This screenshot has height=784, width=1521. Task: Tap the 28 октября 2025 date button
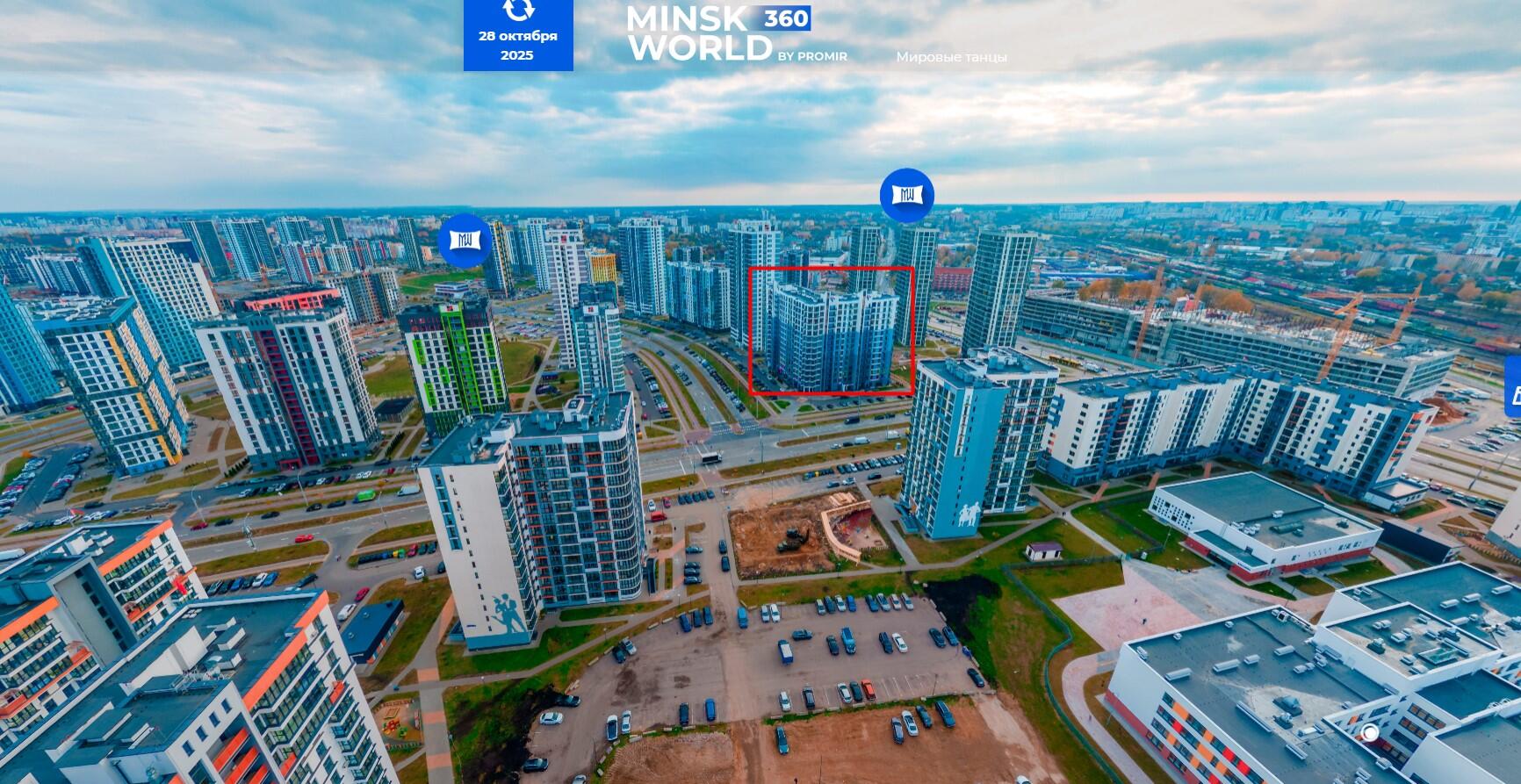coord(518,36)
